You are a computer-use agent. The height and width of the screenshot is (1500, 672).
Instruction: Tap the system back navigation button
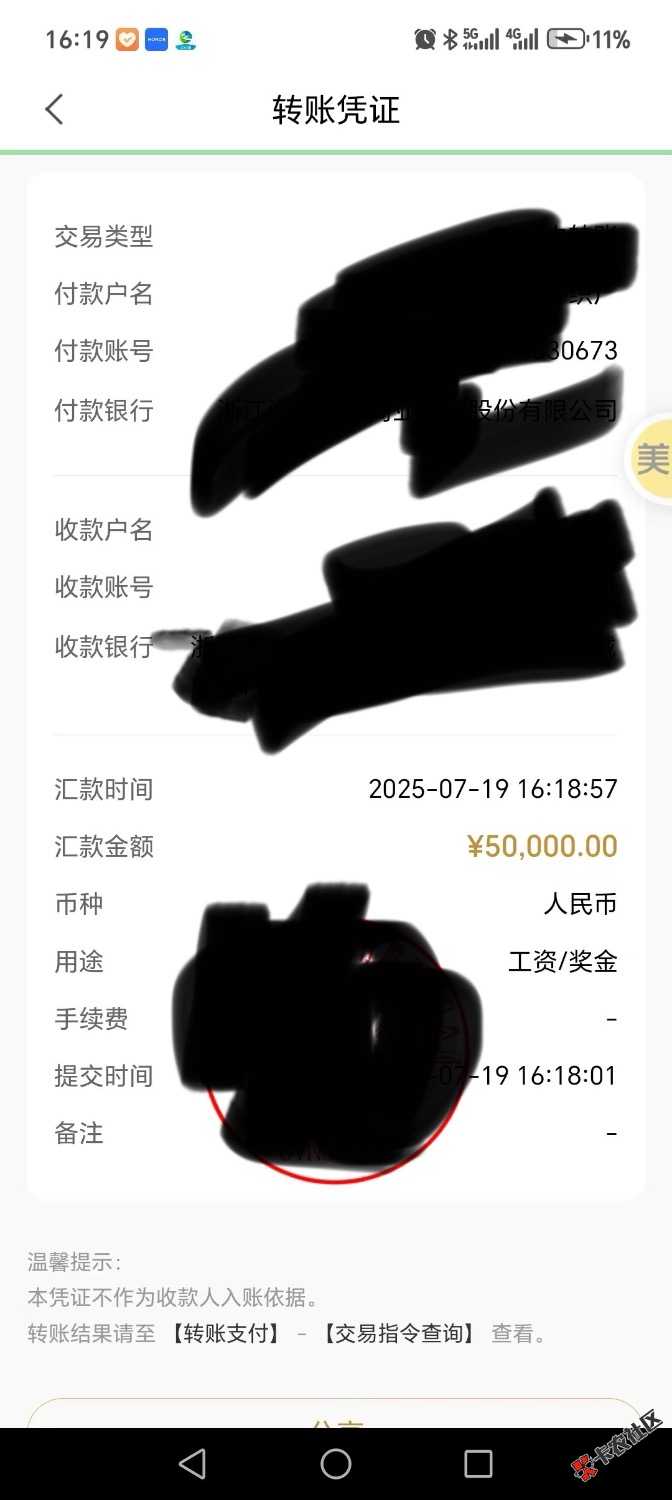pyautogui.click(x=192, y=1464)
